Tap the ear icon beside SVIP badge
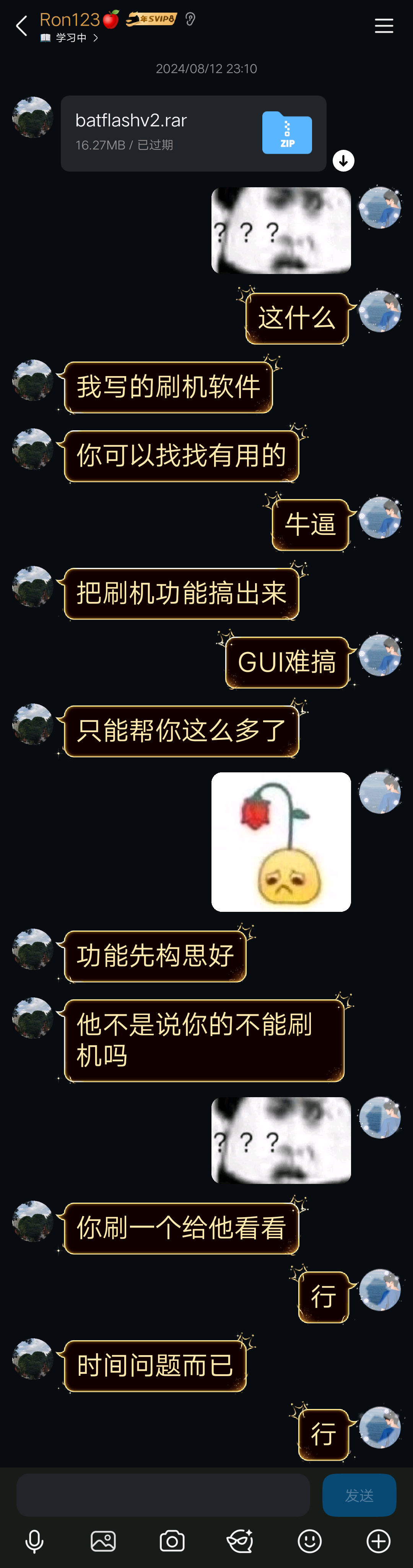Viewport: 413px width, 1568px height. (191, 19)
